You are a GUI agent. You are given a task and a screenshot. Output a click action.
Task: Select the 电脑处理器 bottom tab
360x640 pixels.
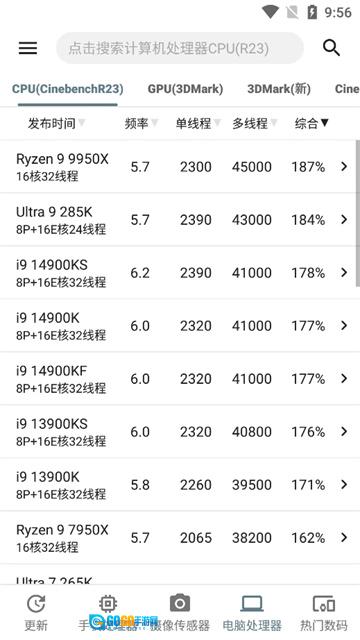coord(252,612)
